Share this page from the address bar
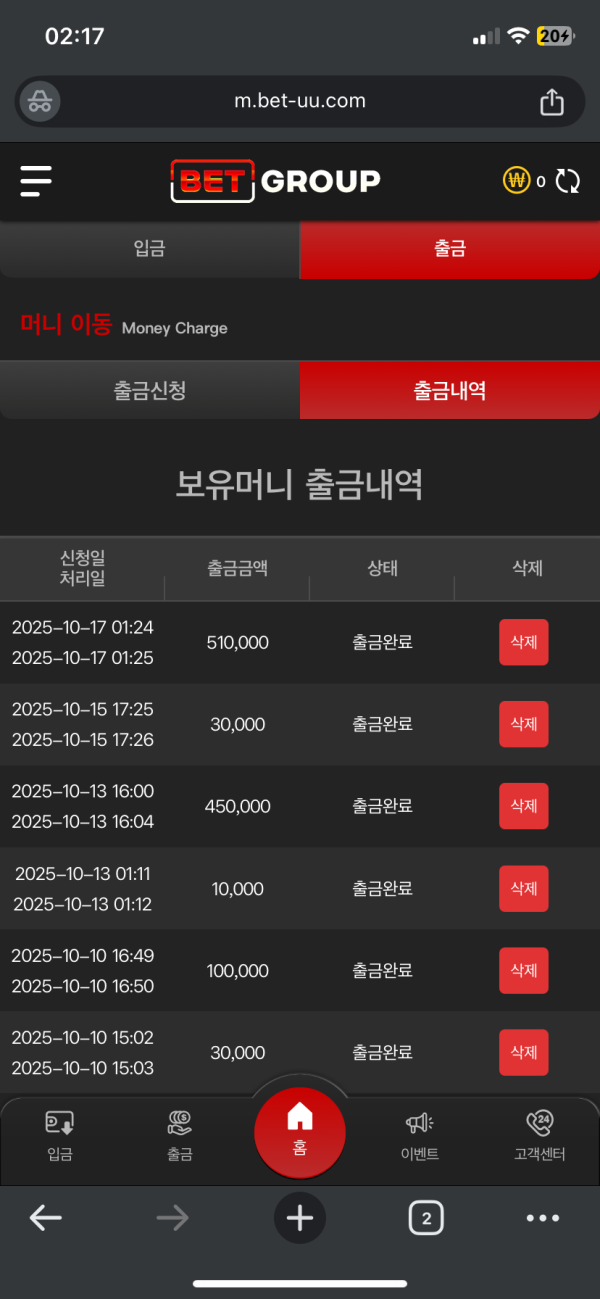600x1299 pixels. pyautogui.click(x=552, y=101)
